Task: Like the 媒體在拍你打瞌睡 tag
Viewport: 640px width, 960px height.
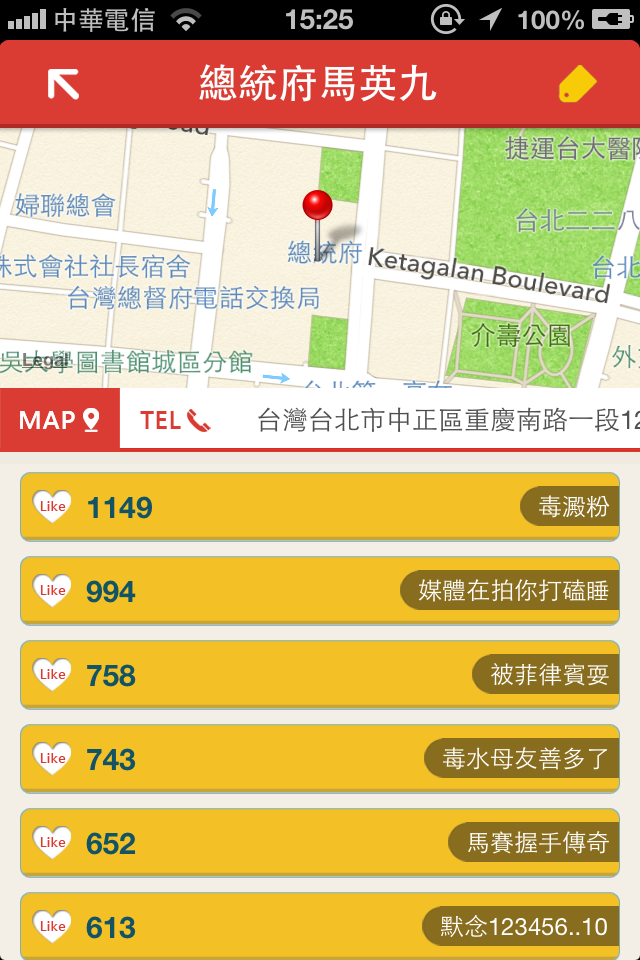Action: click(52, 590)
